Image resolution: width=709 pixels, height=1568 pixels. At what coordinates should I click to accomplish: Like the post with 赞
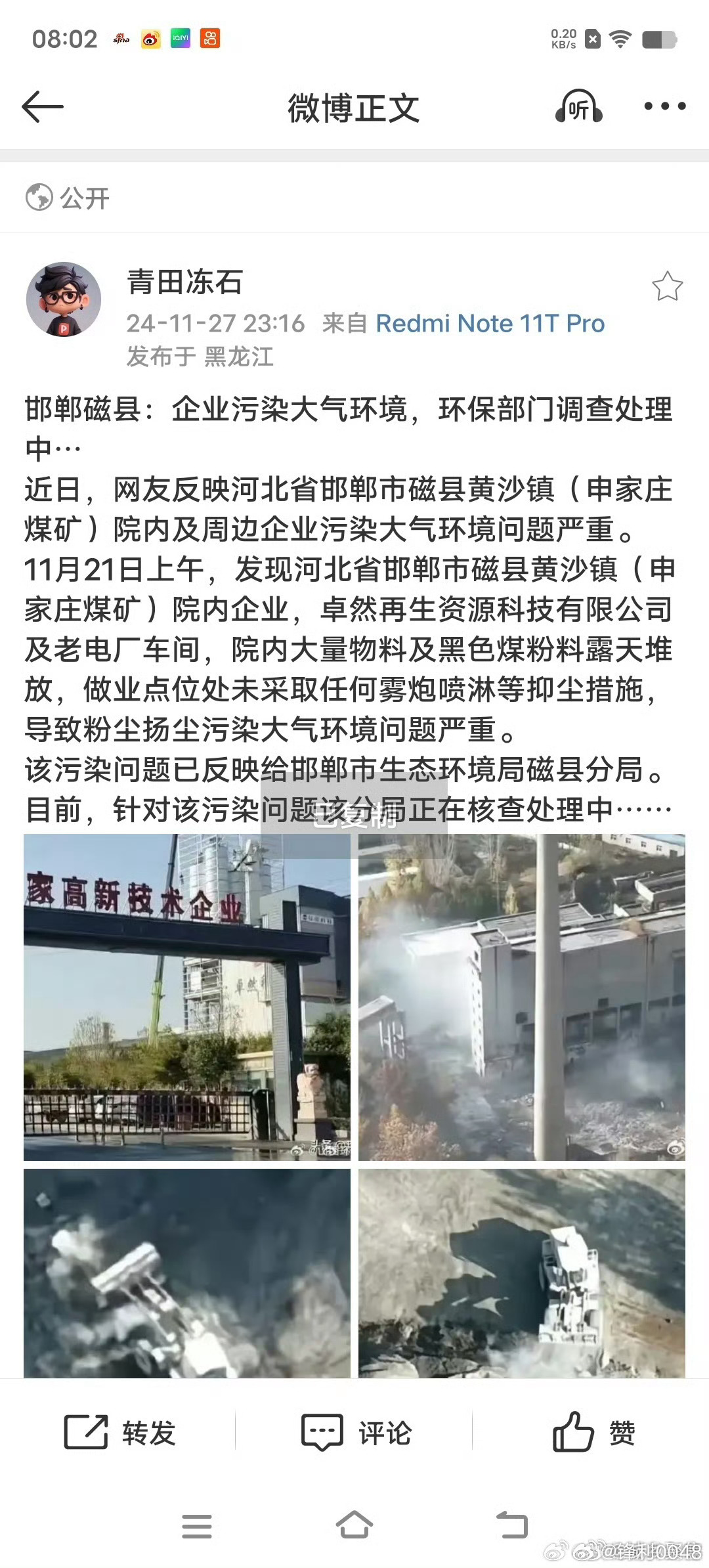point(593,1433)
